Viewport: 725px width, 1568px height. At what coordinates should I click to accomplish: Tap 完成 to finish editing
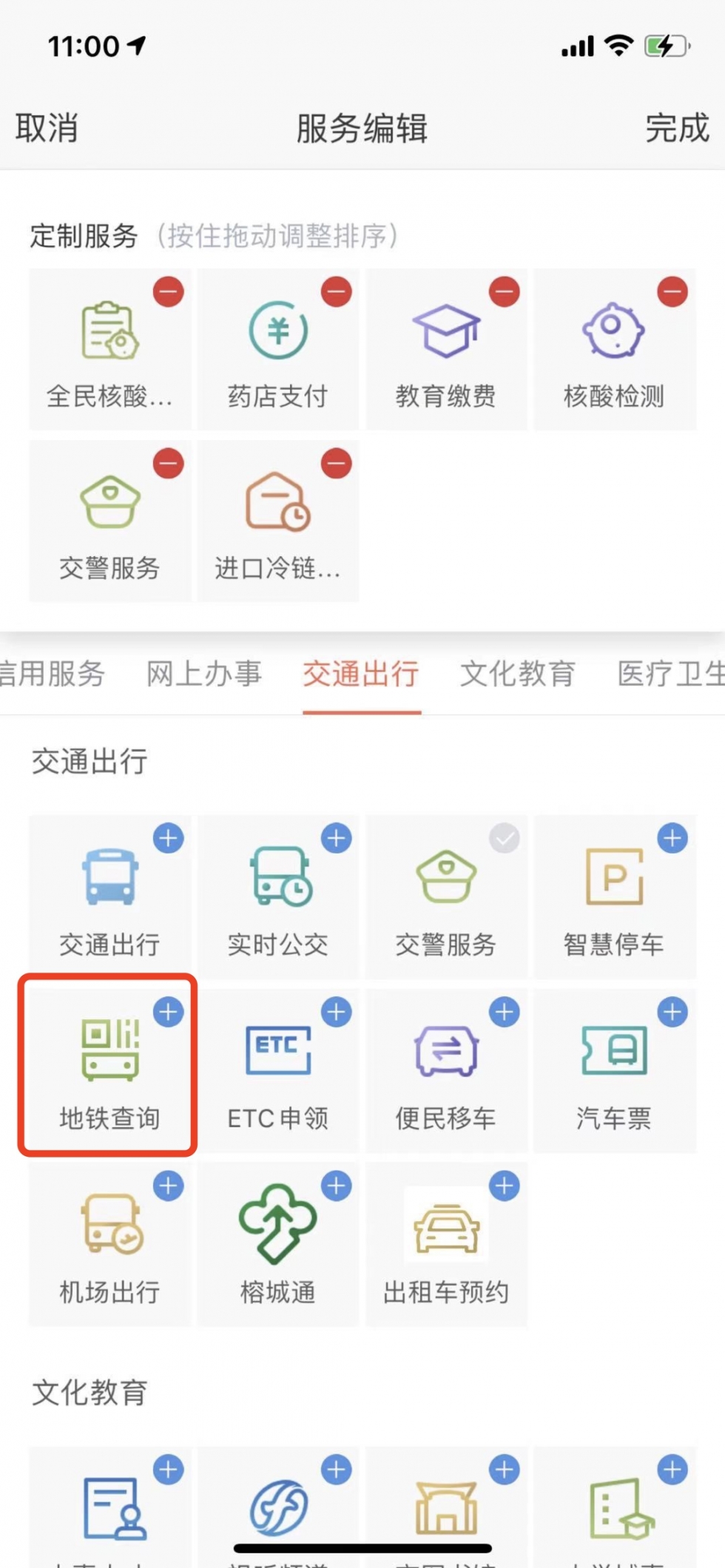point(676,128)
